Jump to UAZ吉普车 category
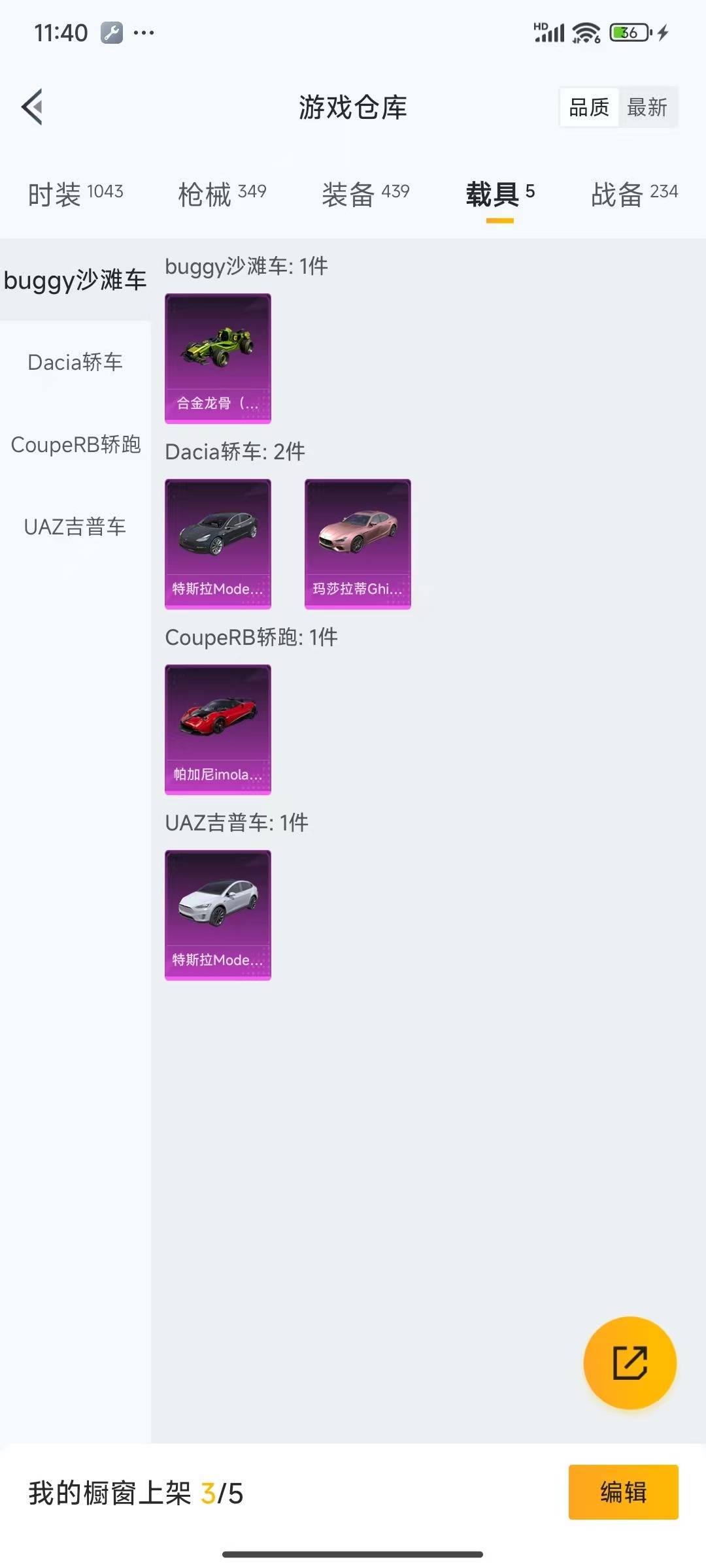The width and height of the screenshot is (706, 1568). pyautogui.click(x=75, y=527)
